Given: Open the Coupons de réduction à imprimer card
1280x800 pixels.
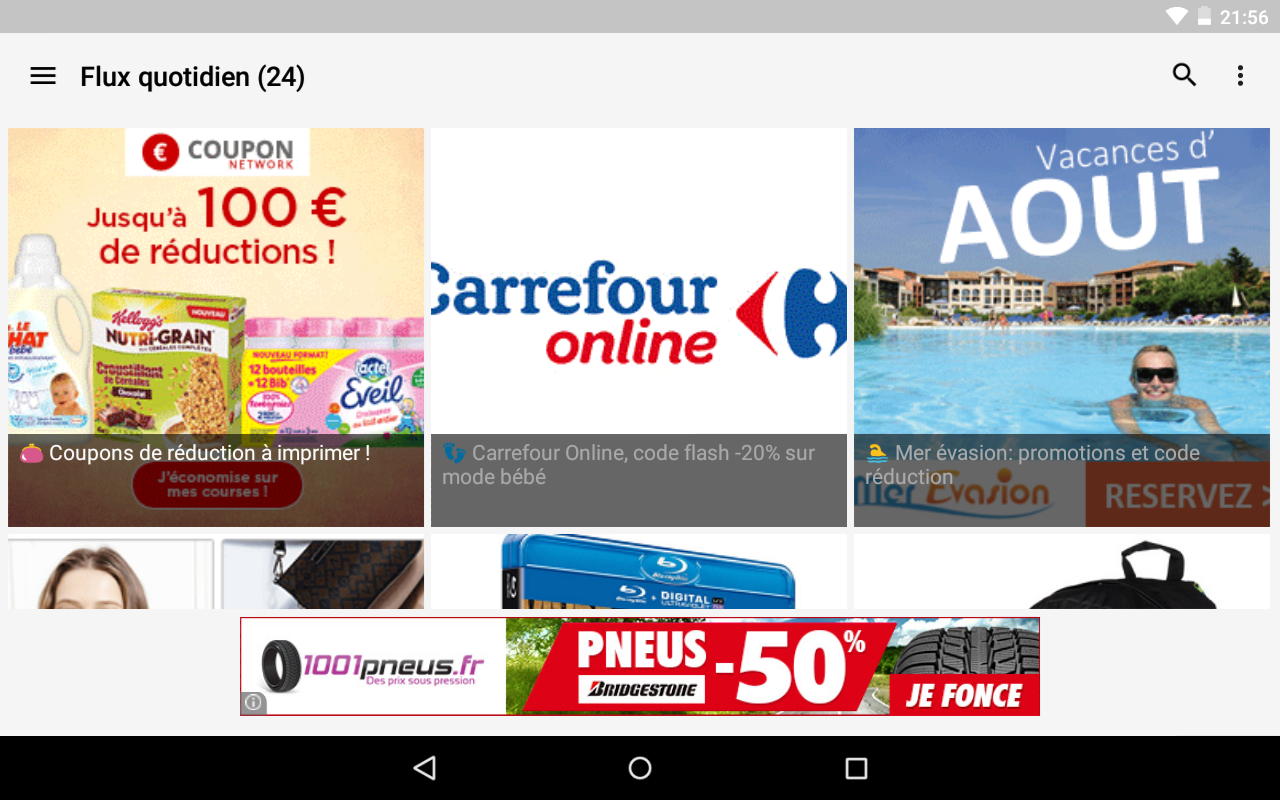Looking at the screenshot, I should (x=216, y=327).
